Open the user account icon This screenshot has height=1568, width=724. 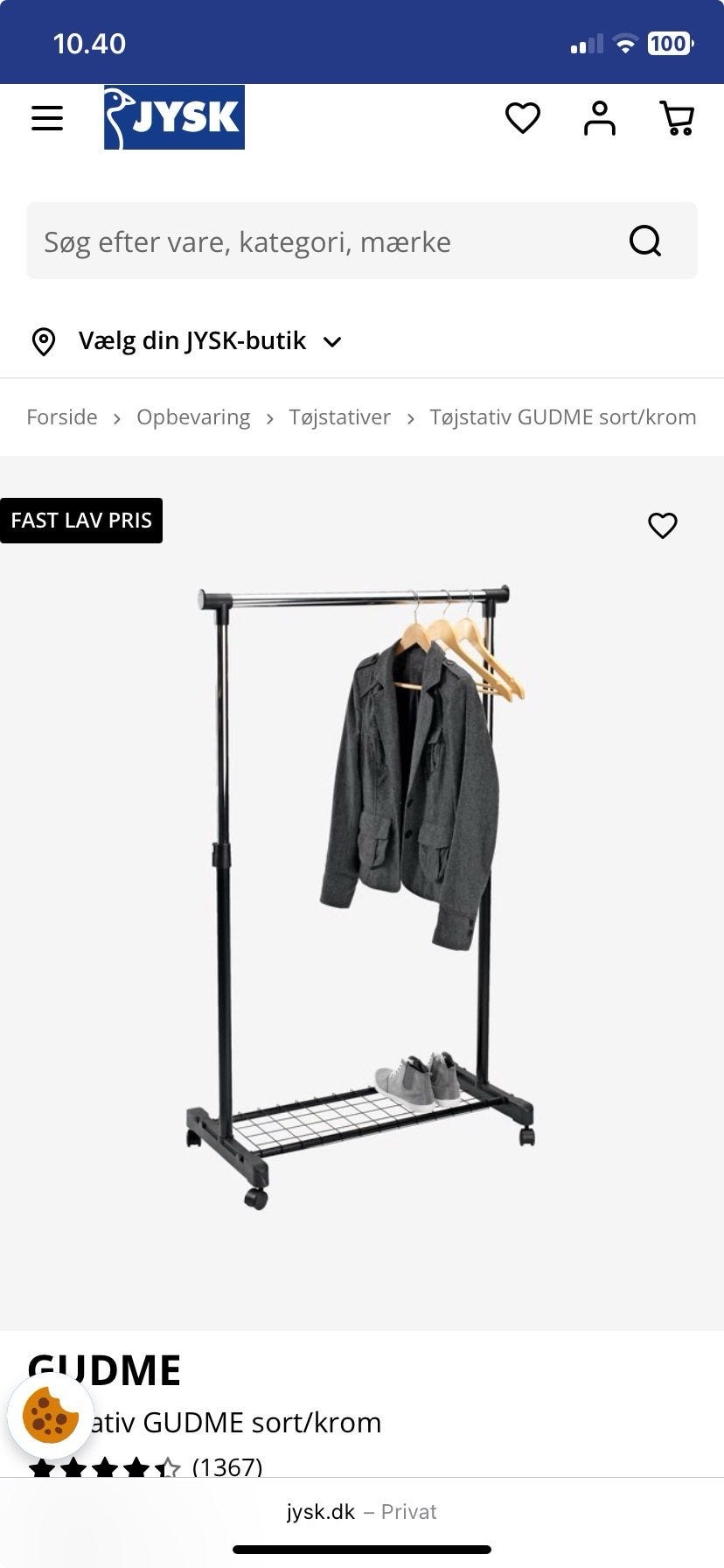coord(600,118)
